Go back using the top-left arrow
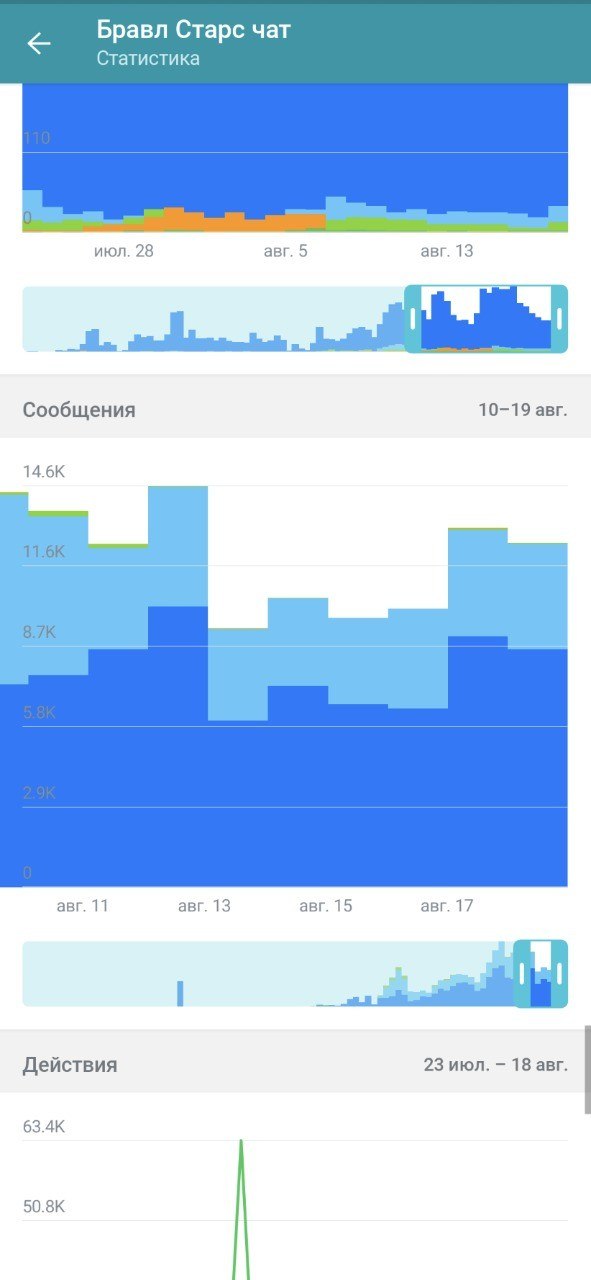This screenshot has height=1280, width=591. pyautogui.click(x=39, y=43)
